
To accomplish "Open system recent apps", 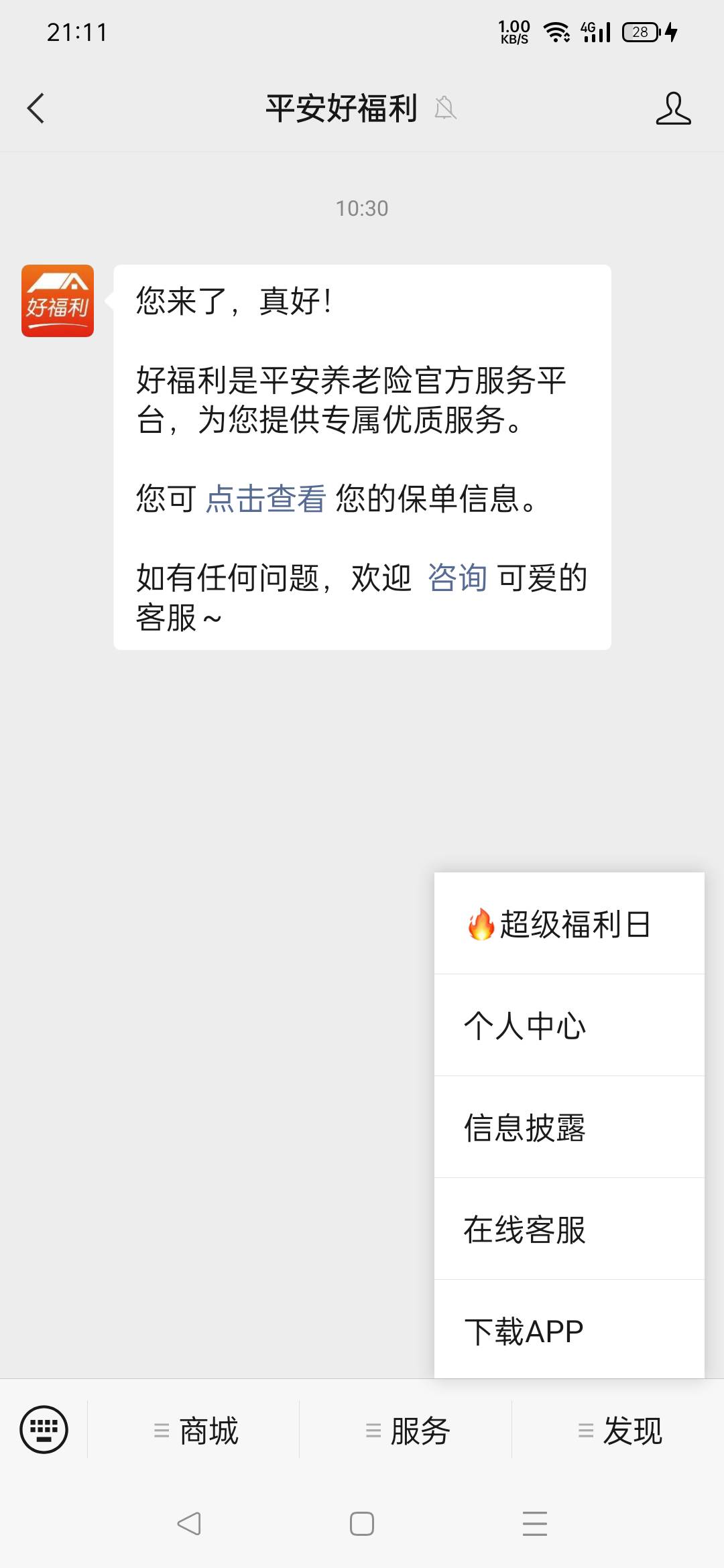I will [x=535, y=1524].
